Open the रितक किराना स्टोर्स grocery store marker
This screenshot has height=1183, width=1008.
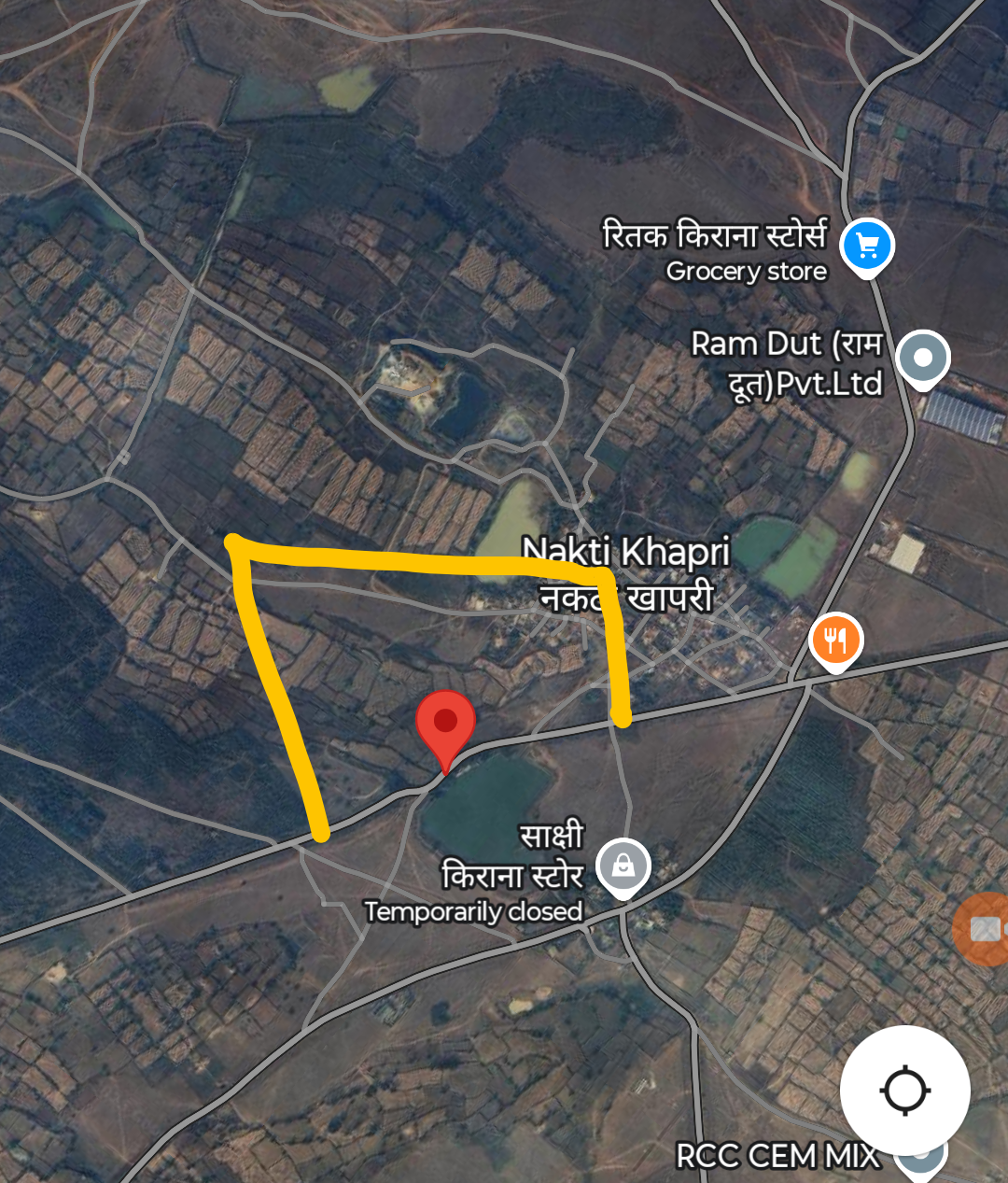(x=867, y=246)
